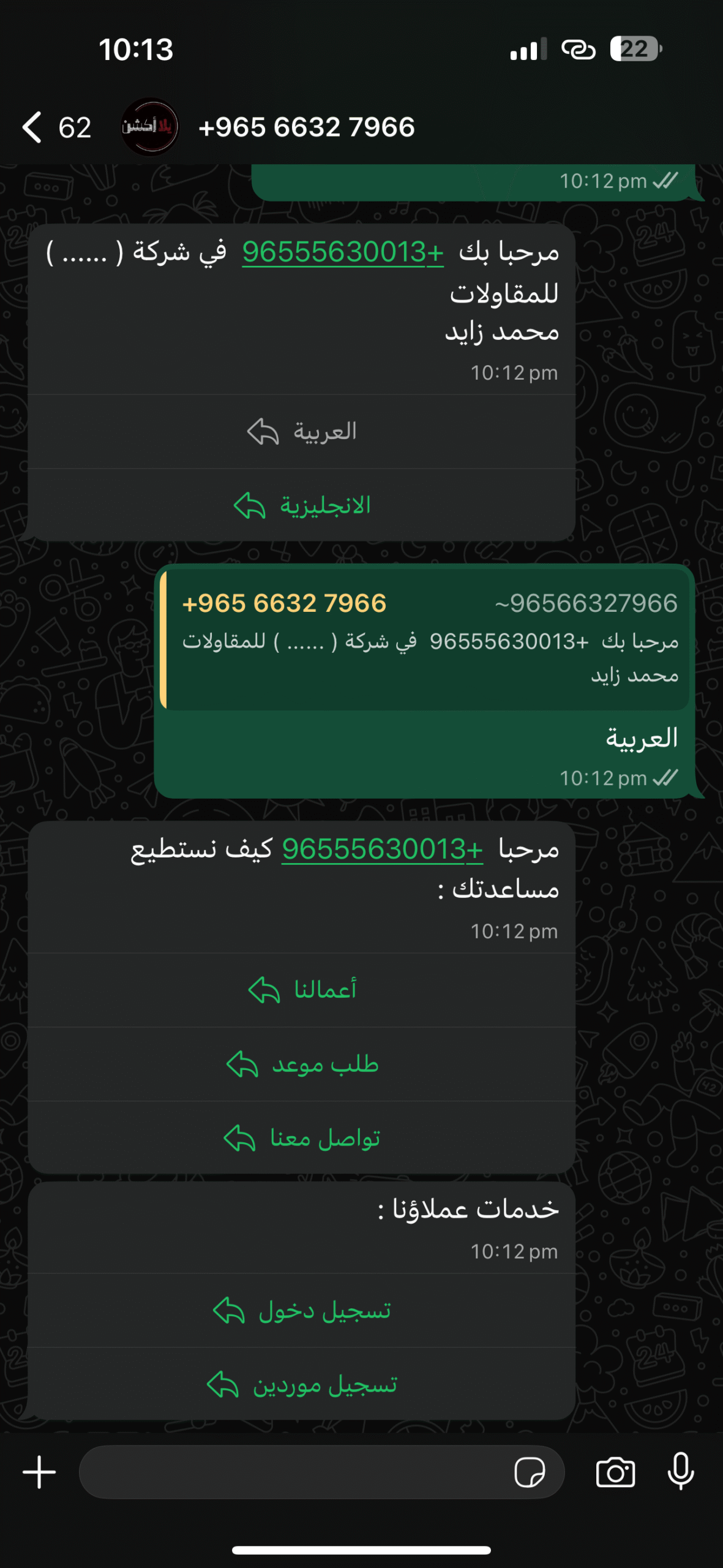This screenshot has width=723, height=1568.
Task: Open the phone number link in the welcome message
Action: pyautogui.click(x=343, y=252)
